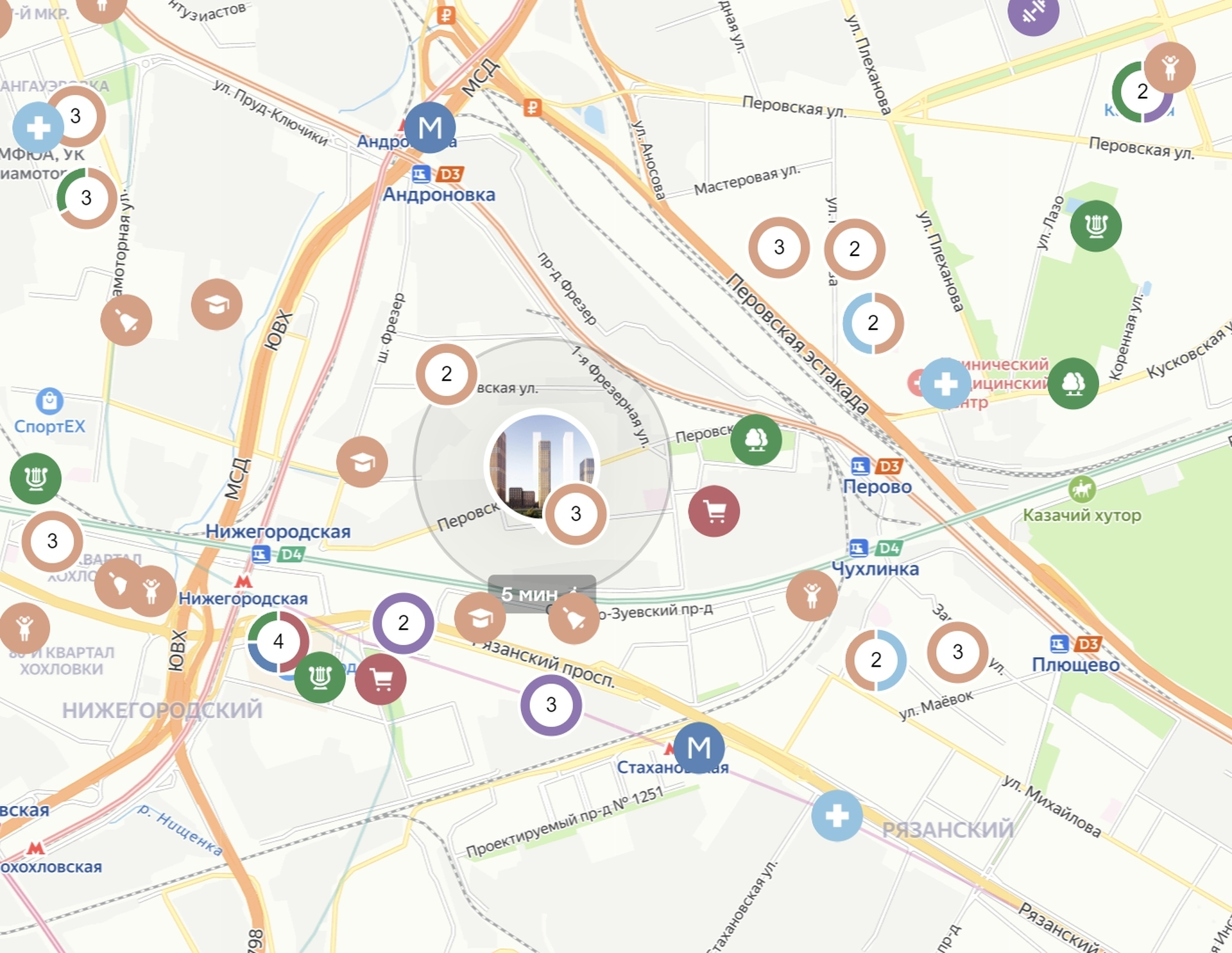Select the shopping cart marker near Перово station
This screenshot has width=1232, height=953.
coord(714,511)
